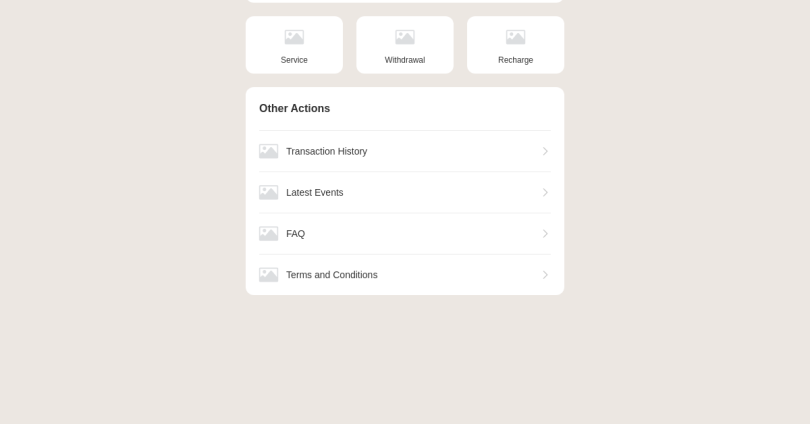Open the Withdrawal card

pyautogui.click(x=404, y=45)
